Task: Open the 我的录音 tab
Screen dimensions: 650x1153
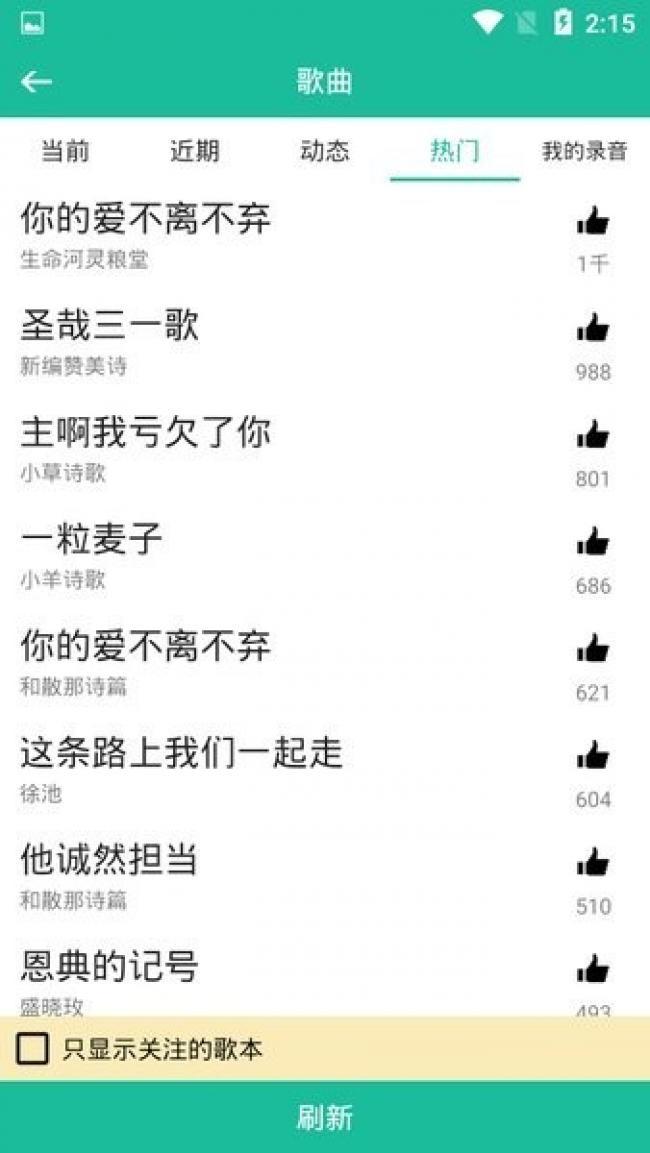Action: click(x=585, y=151)
